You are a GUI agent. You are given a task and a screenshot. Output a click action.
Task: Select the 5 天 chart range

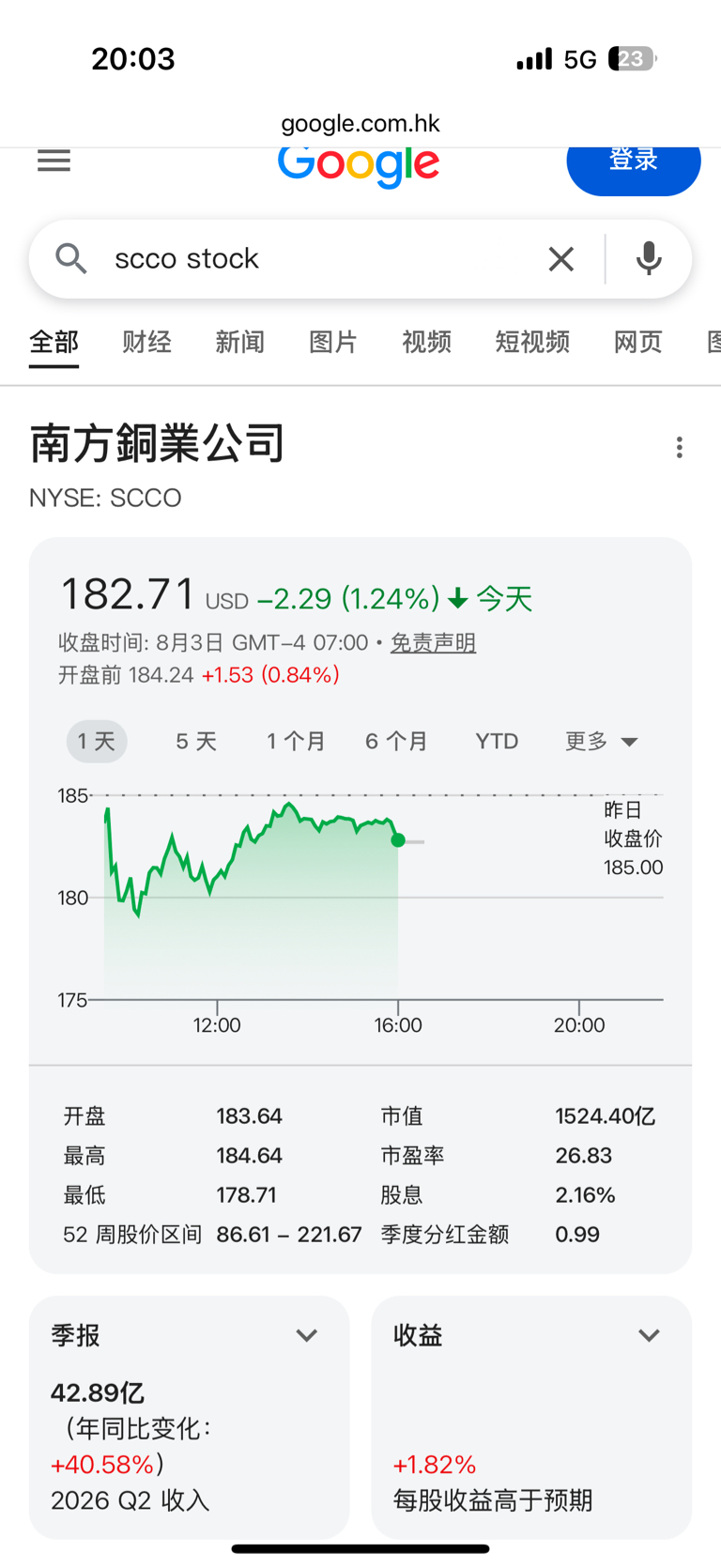(x=196, y=742)
